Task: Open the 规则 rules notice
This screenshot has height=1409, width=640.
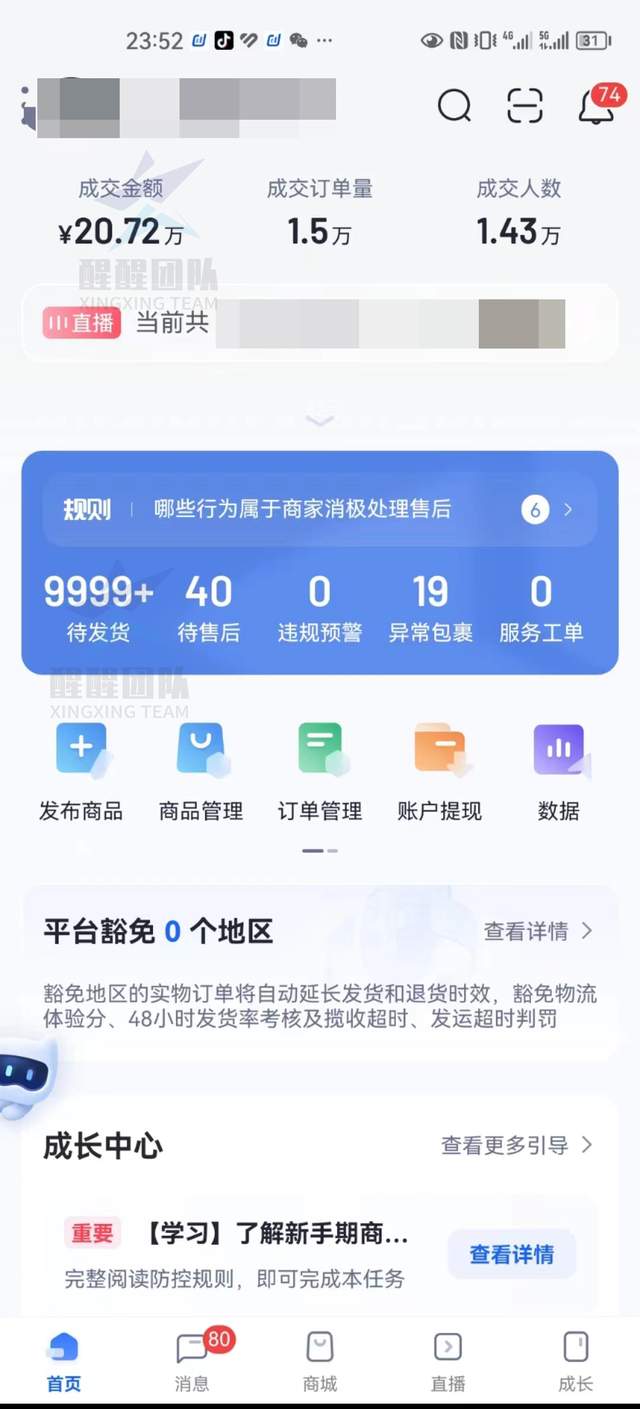Action: pyautogui.click(x=320, y=510)
